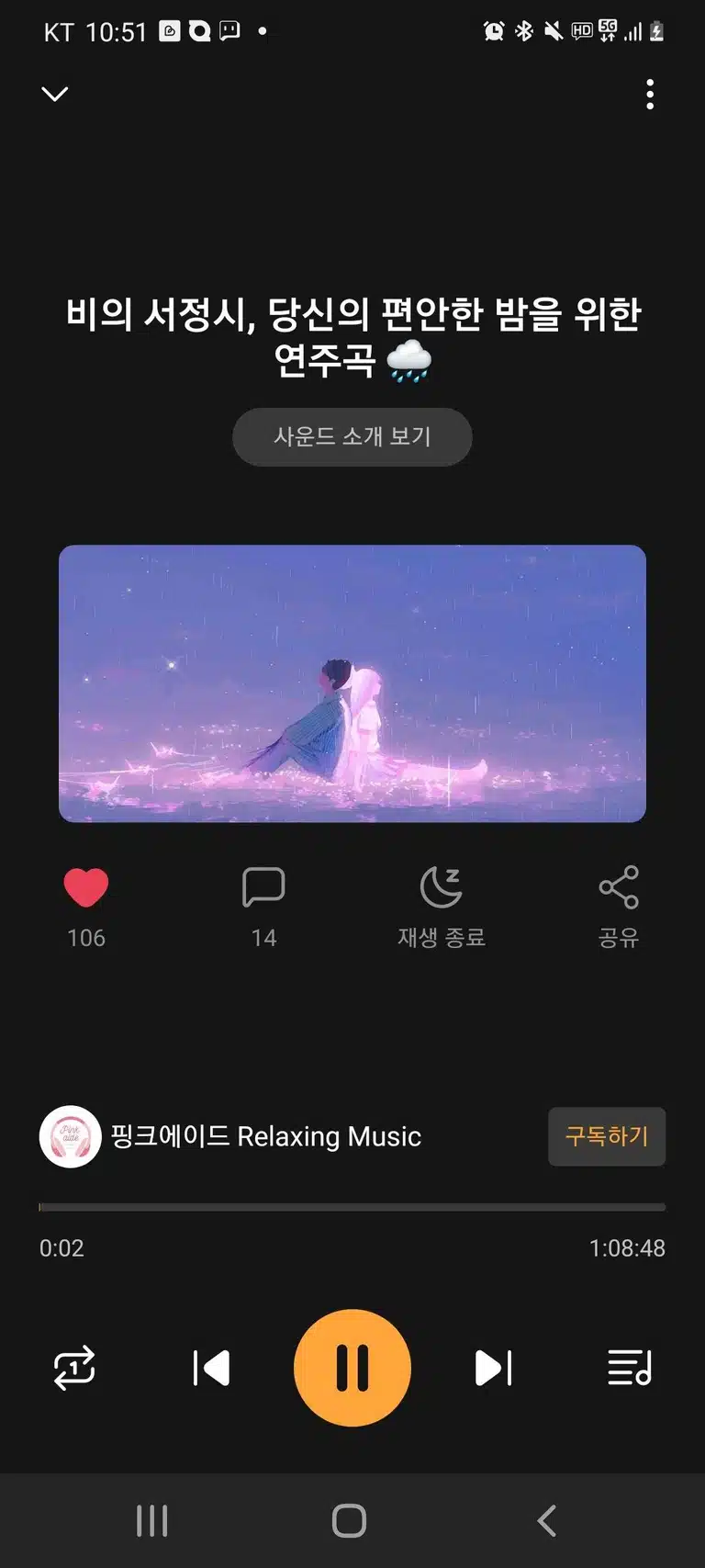Open the playlist queue

[x=630, y=1368]
